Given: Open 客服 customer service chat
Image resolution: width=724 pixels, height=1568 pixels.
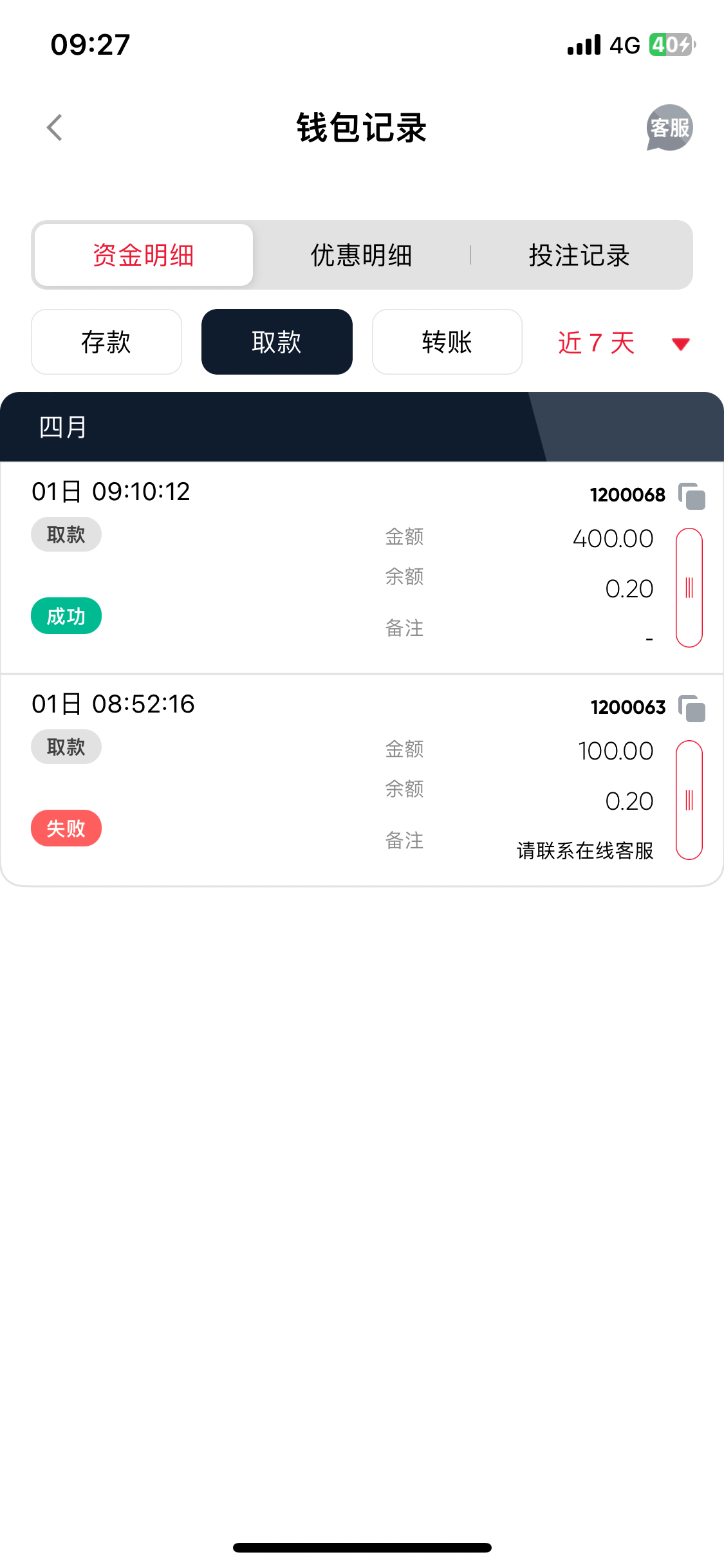Looking at the screenshot, I should [x=669, y=127].
